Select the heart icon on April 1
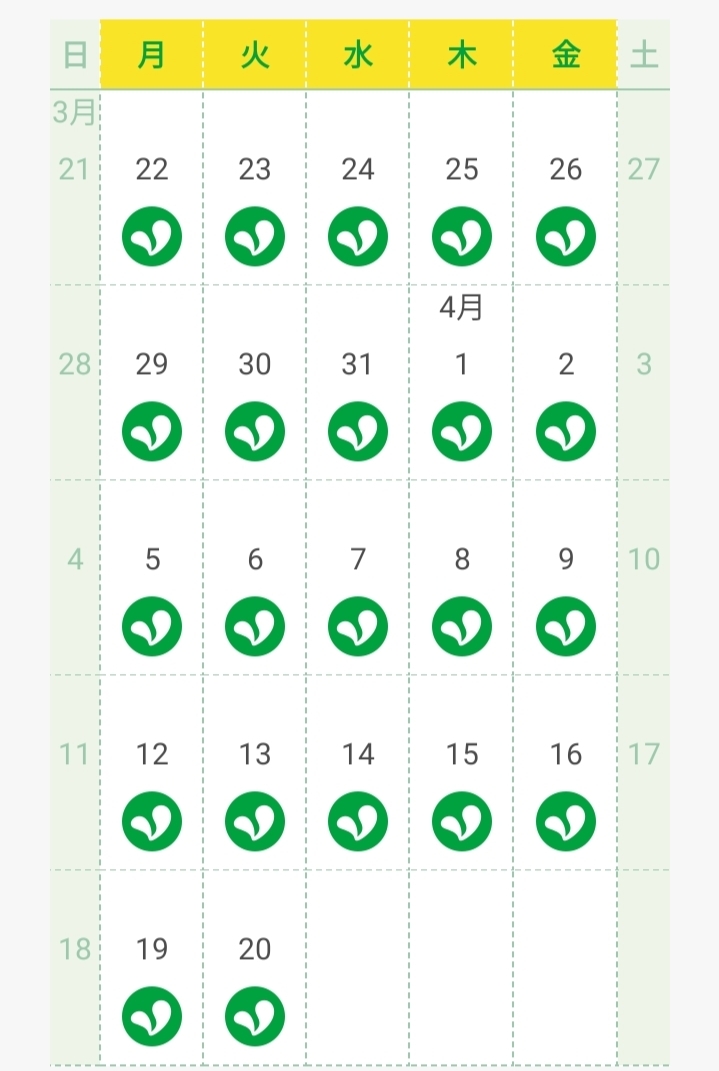Screen dimensions: 719x1071 pyautogui.click(x=462, y=431)
